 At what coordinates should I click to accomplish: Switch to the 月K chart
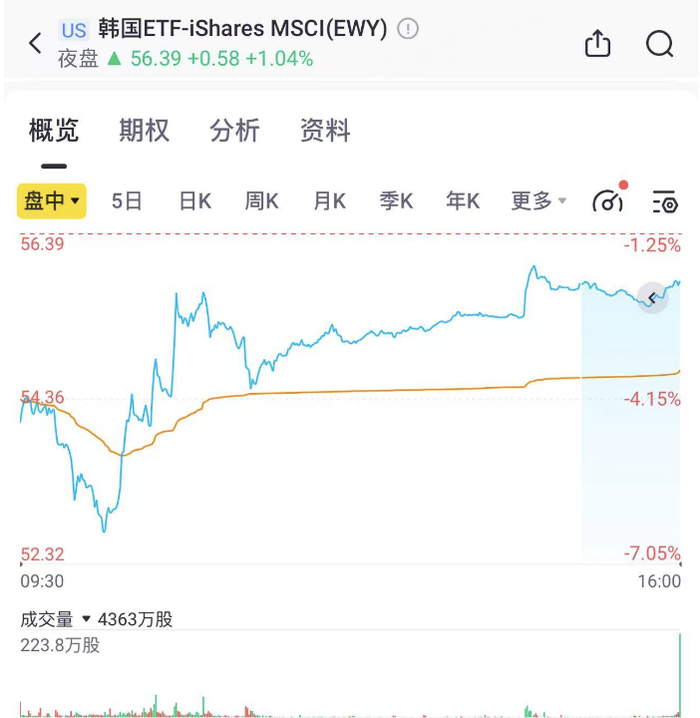(x=329, y=201)
